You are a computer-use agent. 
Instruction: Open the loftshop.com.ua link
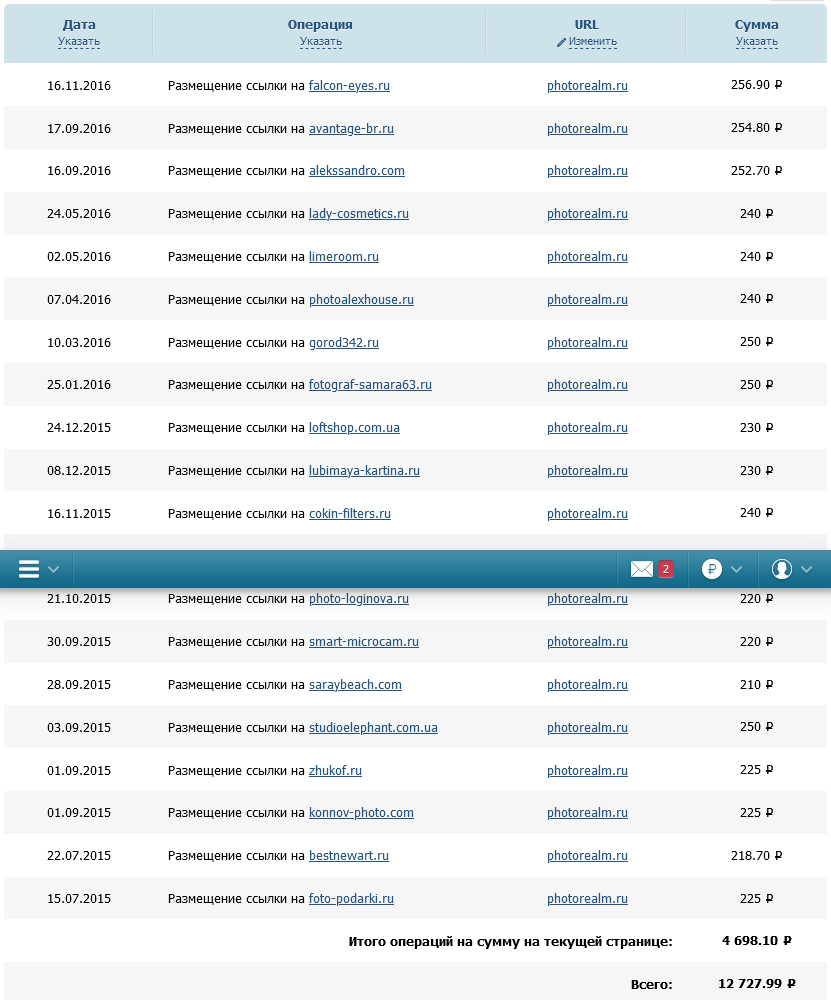[354, 428]
